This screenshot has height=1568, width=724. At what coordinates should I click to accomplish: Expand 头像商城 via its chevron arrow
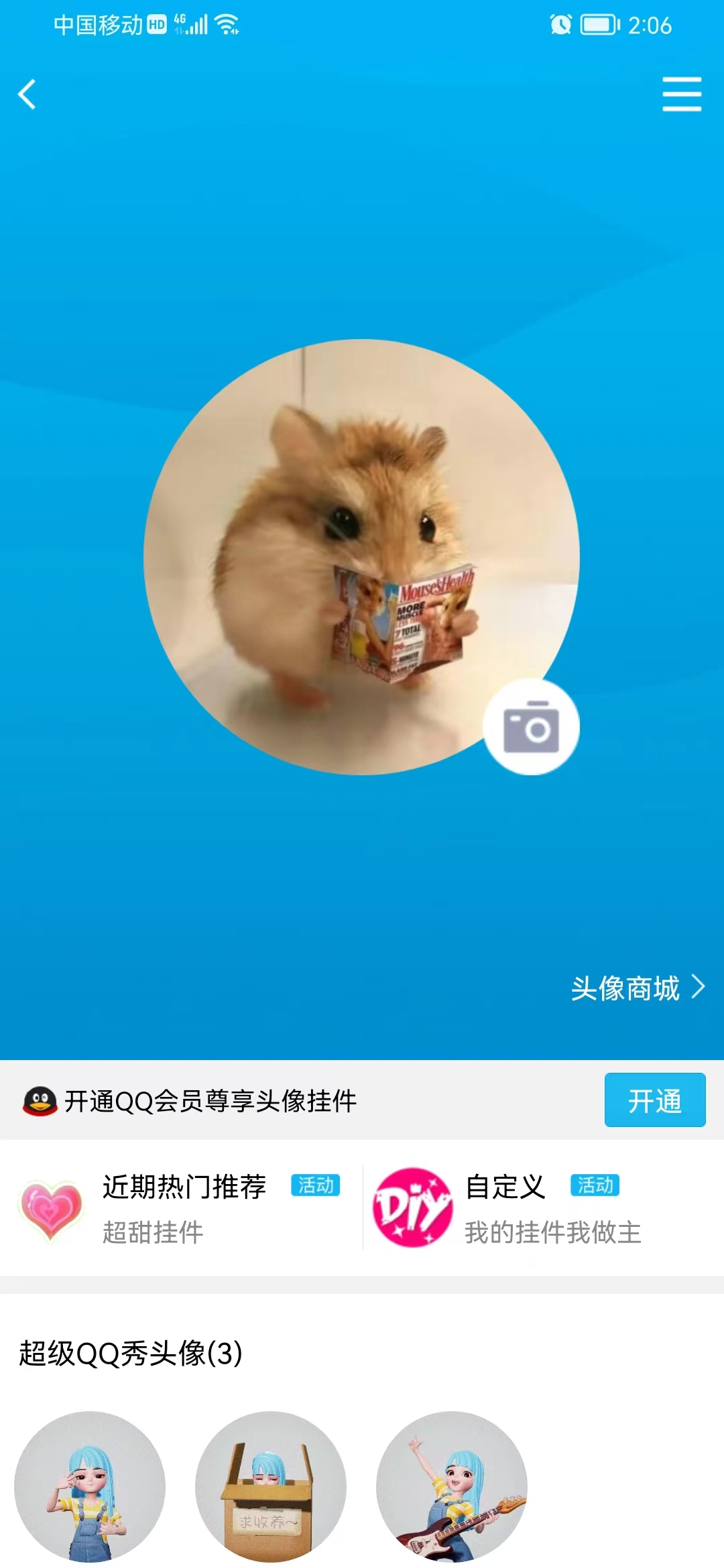pos(700,986)
